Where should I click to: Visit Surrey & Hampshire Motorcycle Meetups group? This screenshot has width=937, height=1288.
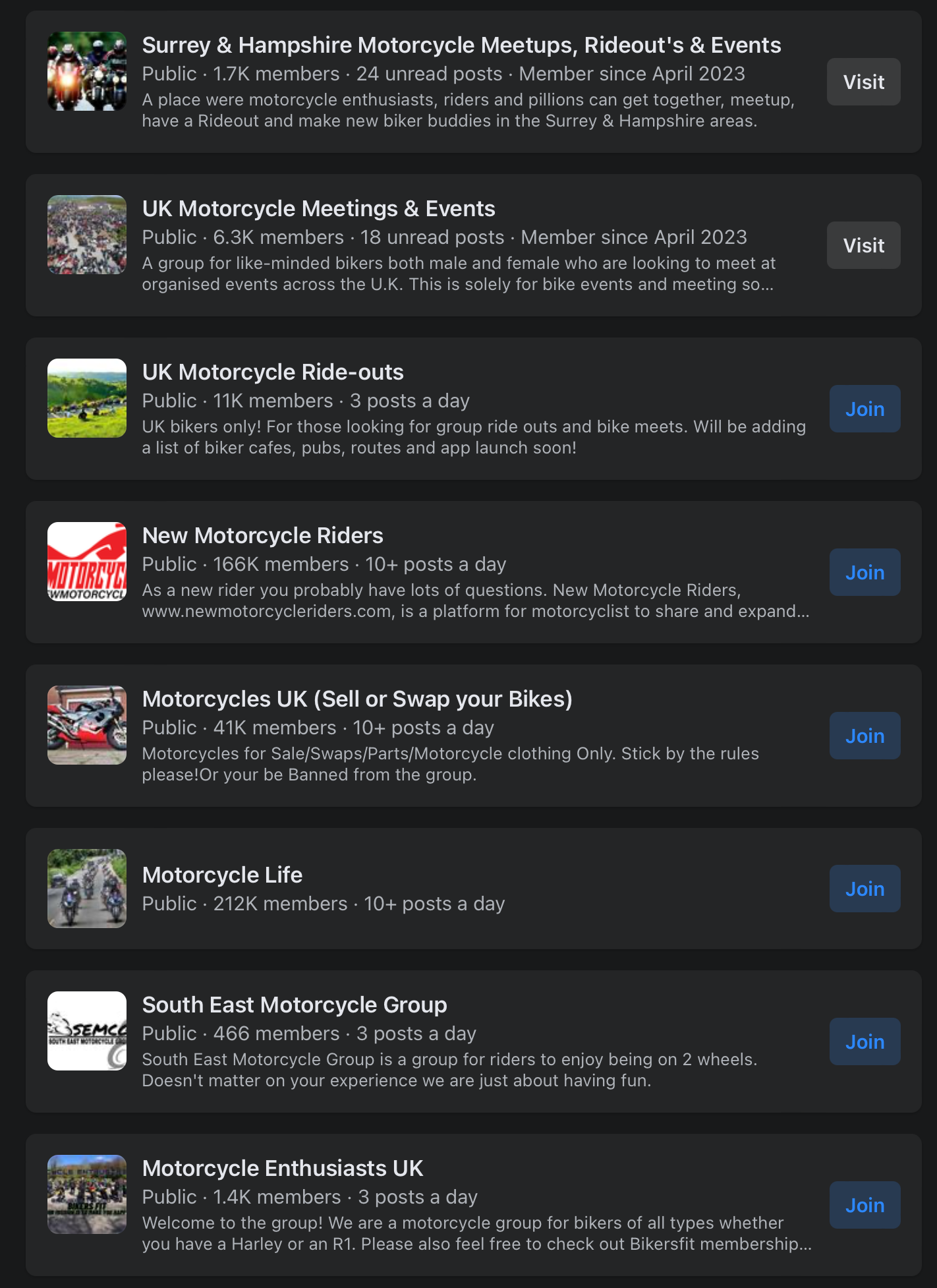[x=863, y=82]
